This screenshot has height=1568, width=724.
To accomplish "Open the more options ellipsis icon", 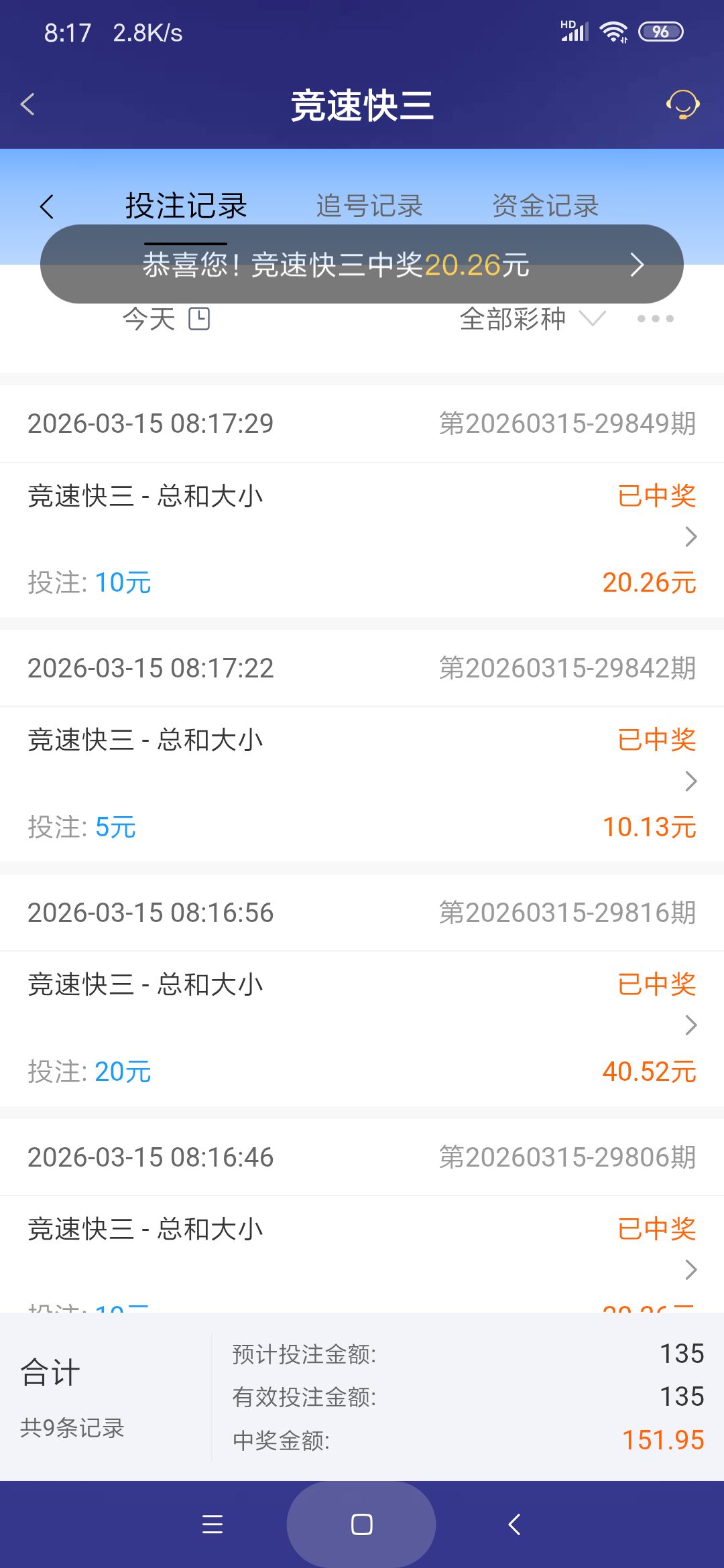I will [x=654, y=320].
